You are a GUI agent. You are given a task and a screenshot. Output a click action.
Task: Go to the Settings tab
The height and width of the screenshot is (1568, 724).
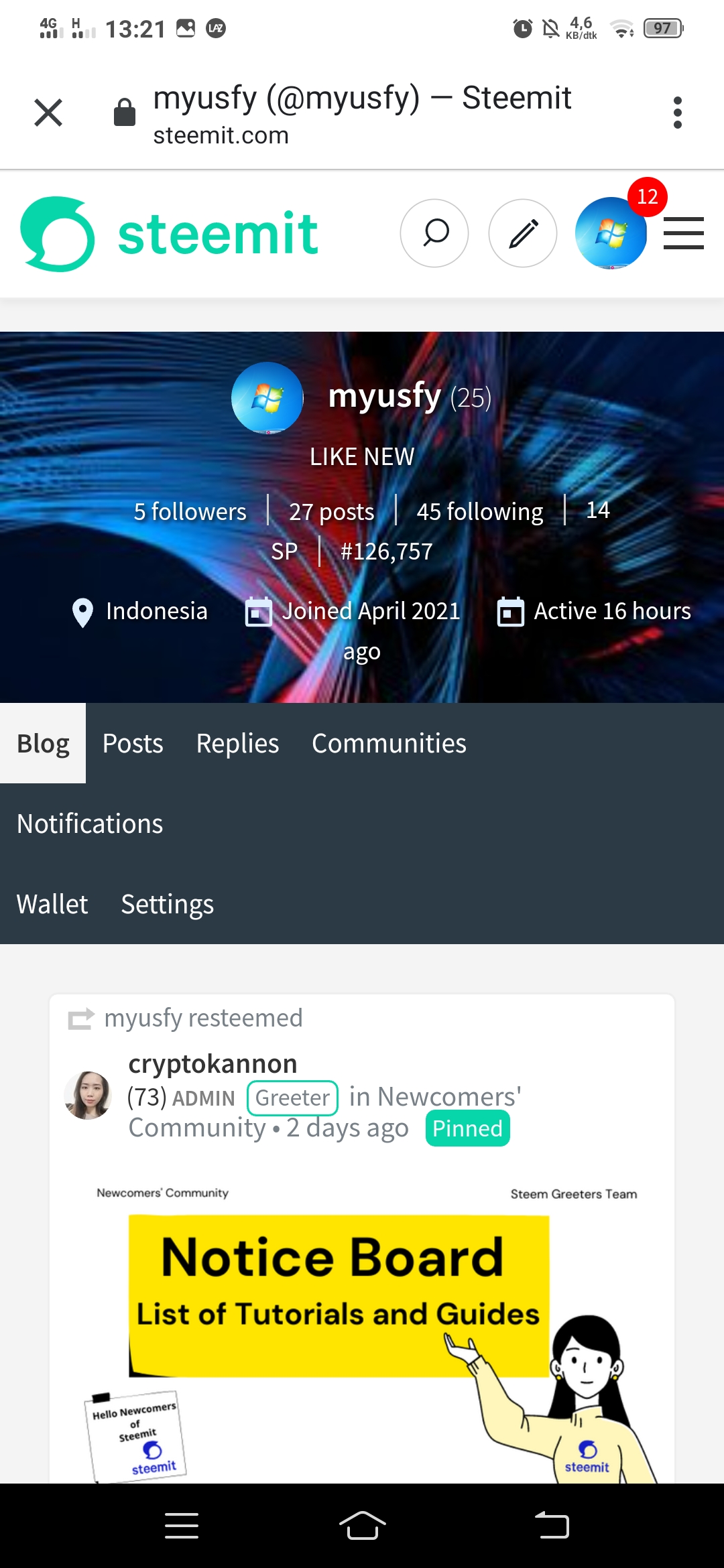(167, 904)
